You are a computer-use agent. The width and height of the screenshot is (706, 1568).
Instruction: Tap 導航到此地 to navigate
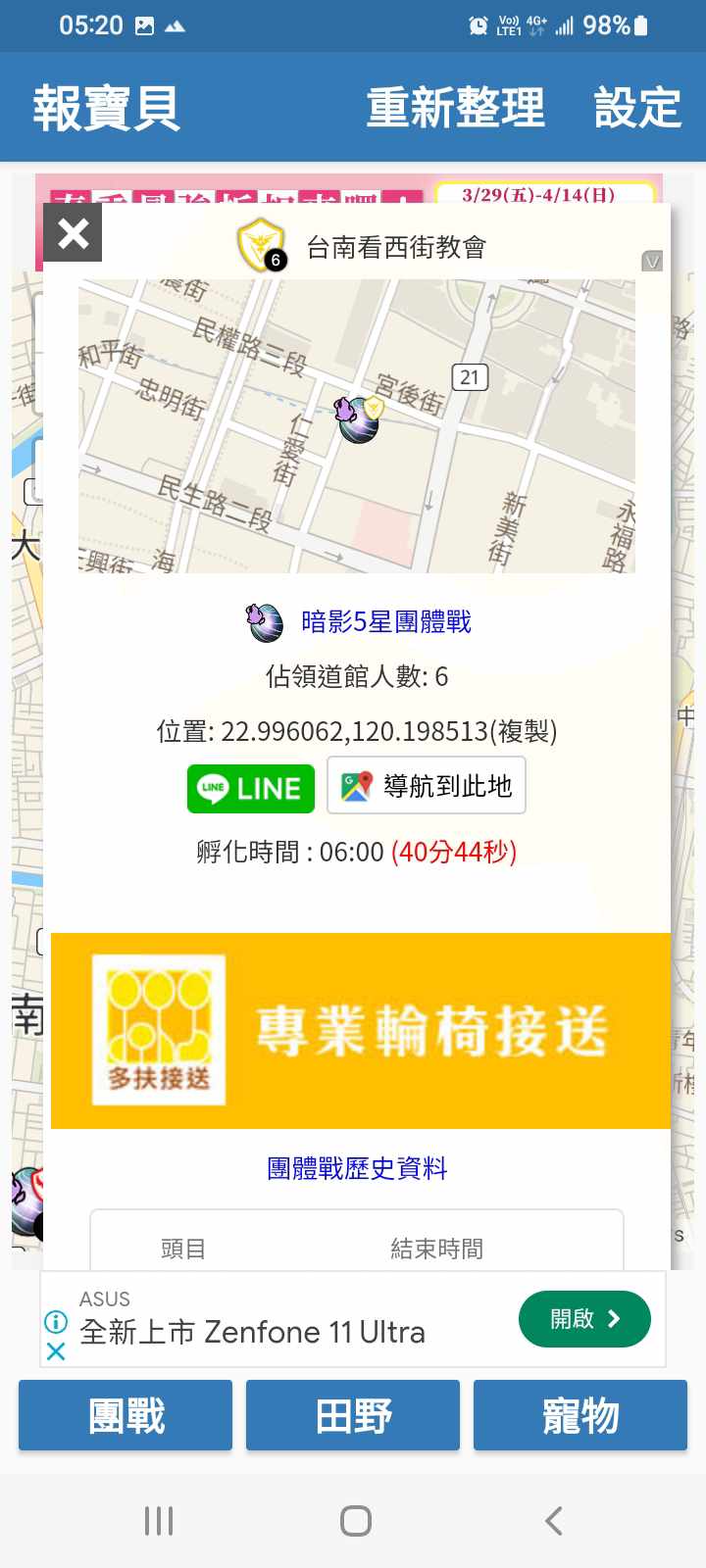pos(427,786)
